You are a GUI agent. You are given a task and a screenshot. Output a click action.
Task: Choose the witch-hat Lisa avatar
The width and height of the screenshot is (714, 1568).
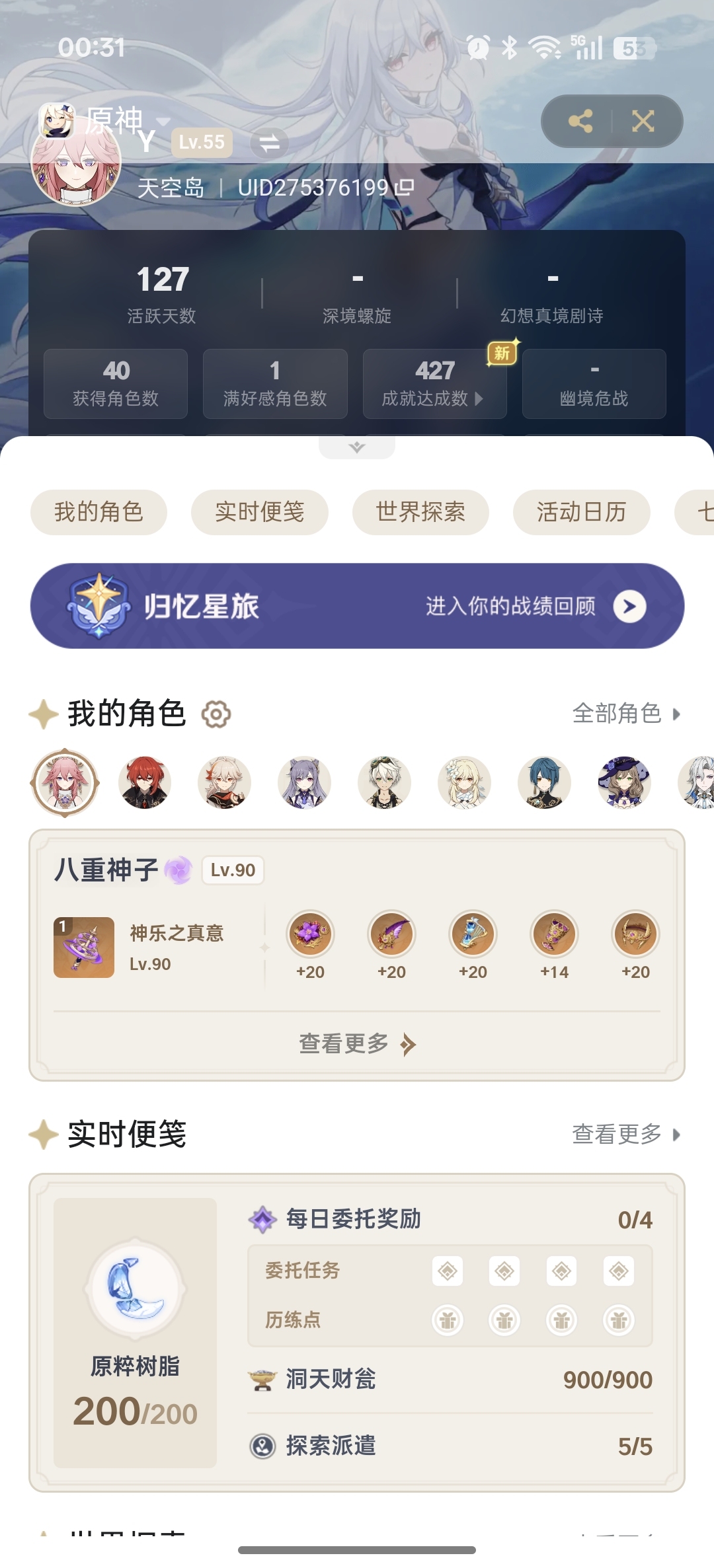pyautogui.click(x=624, y=783)
